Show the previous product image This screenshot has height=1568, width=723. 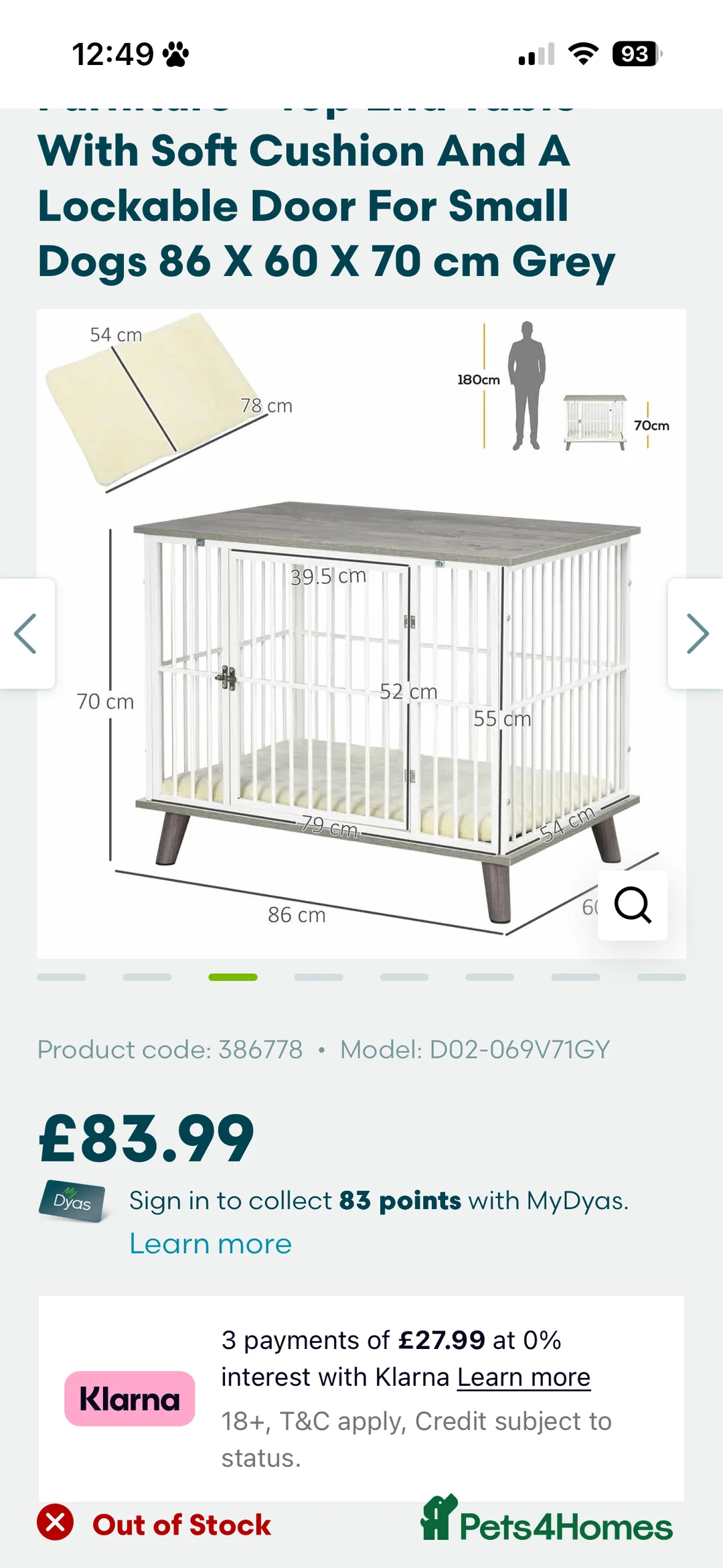click(27, 633)
